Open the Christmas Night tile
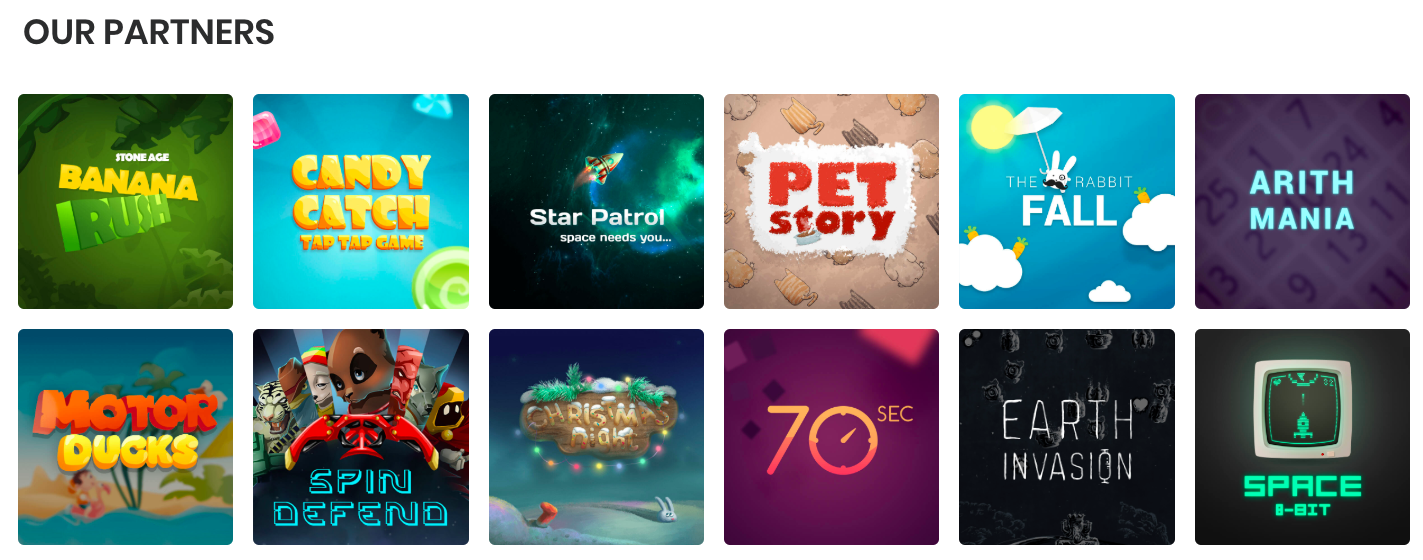The image size is (1423, 560). [x=596, y=436]
